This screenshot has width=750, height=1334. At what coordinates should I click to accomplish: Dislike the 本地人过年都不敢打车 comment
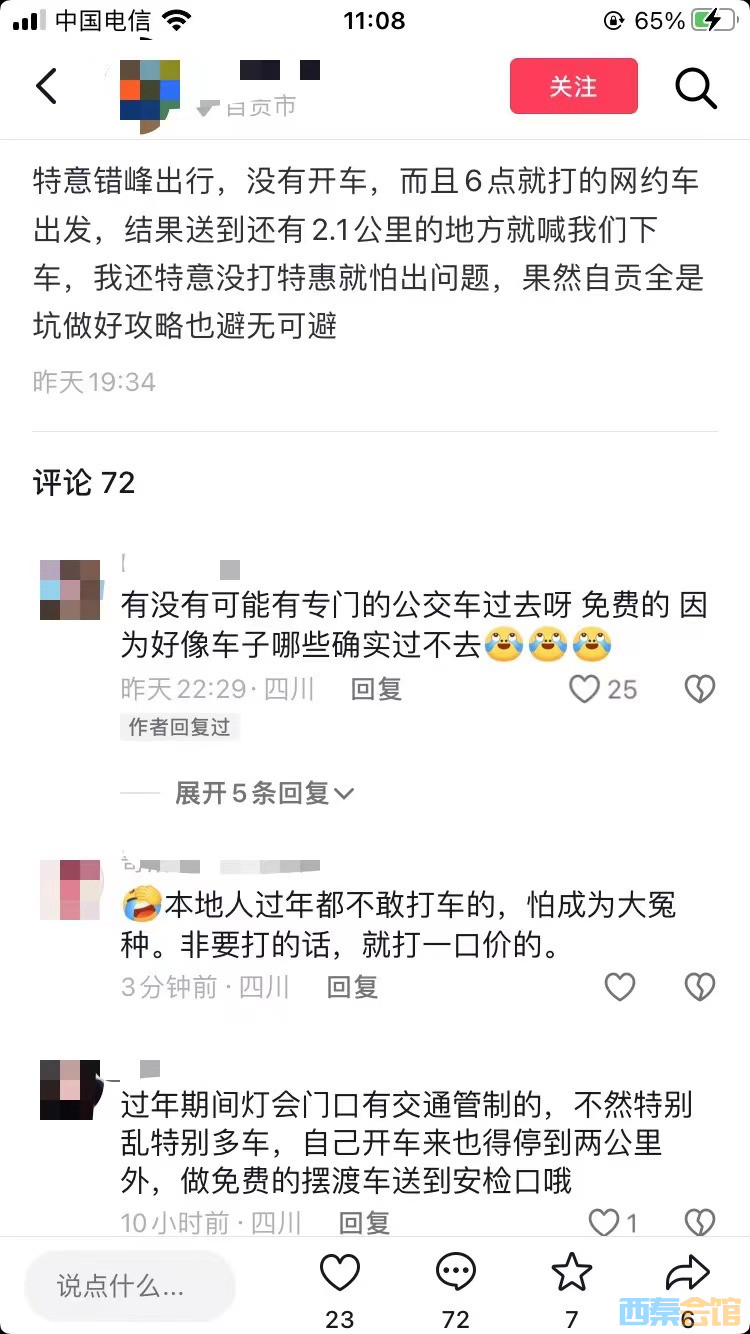tap(699, 987)
